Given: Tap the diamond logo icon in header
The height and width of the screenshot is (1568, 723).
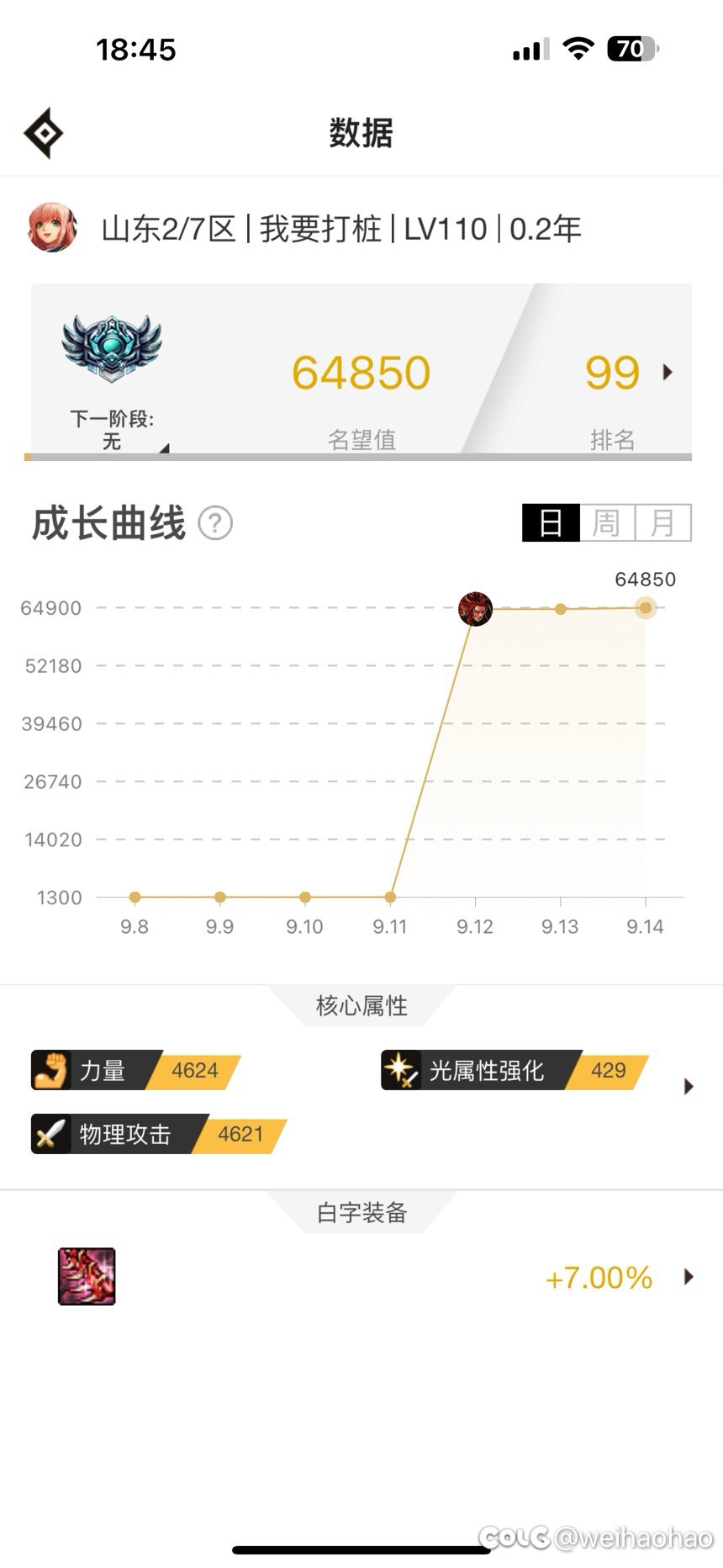Looking at the screenshot, I should coord(43,133).
